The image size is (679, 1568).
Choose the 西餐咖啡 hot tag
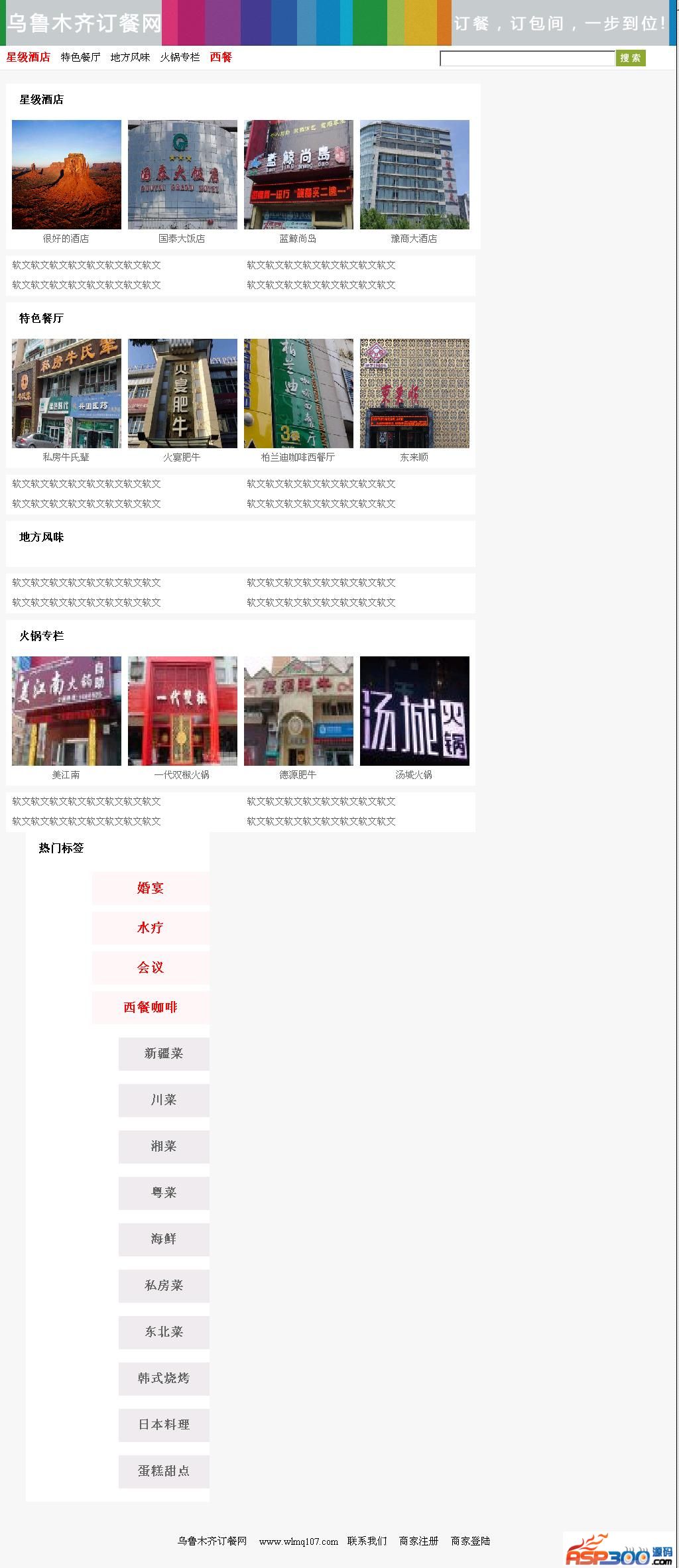click(x=151, y=1008)
